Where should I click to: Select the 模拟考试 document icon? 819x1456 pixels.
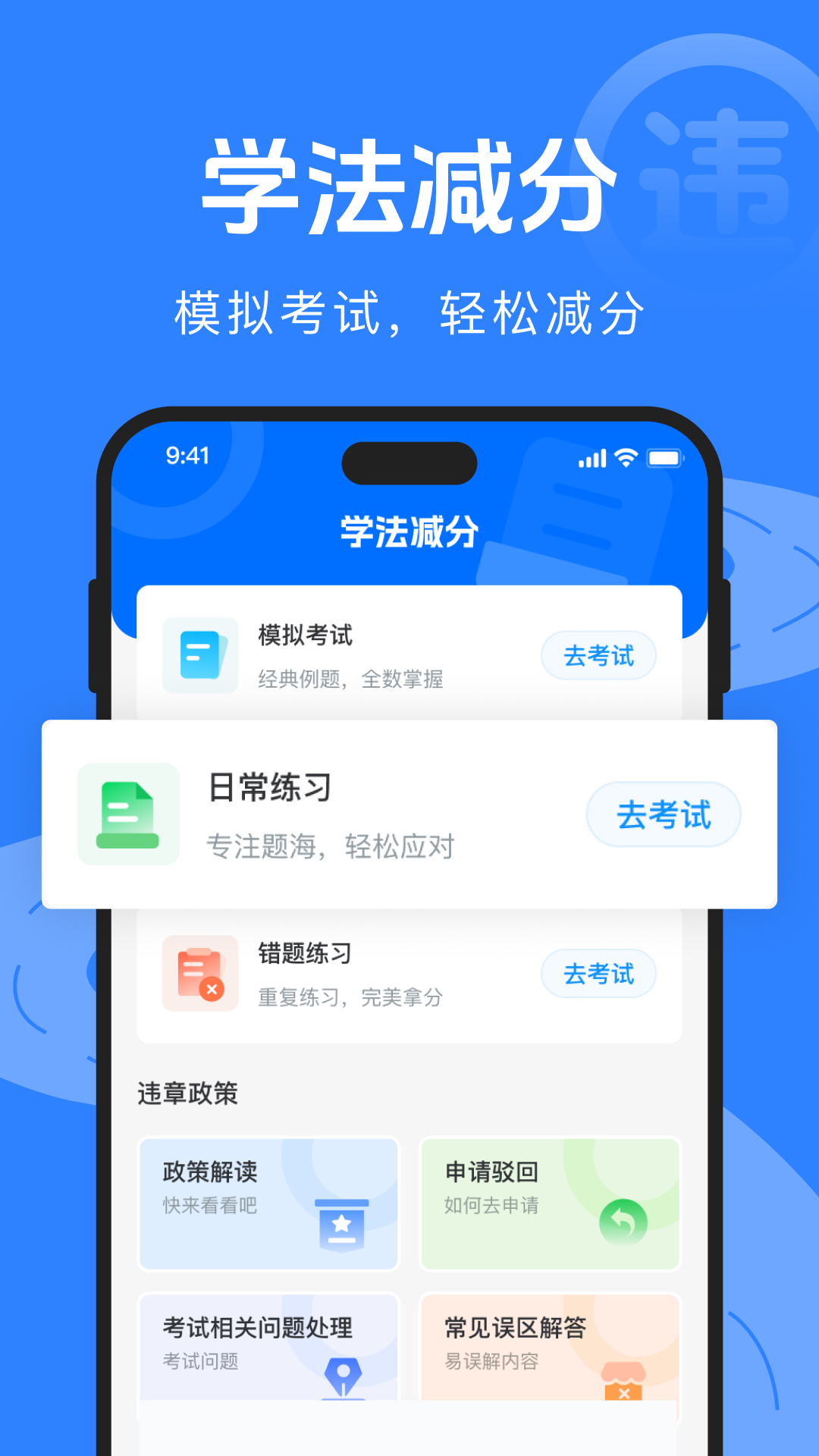point(200,655)
